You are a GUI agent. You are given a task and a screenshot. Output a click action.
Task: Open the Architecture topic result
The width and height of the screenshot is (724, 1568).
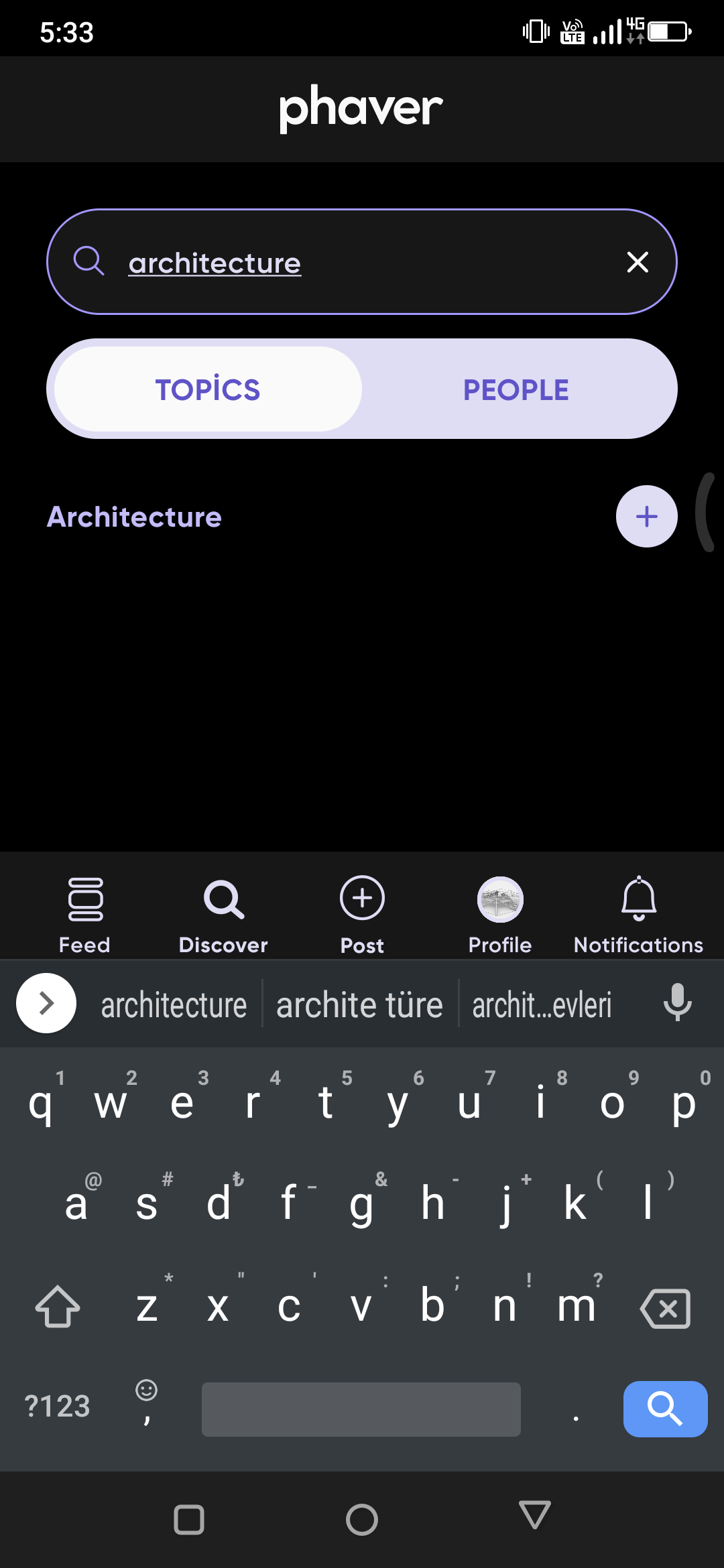tap(134, 517)
